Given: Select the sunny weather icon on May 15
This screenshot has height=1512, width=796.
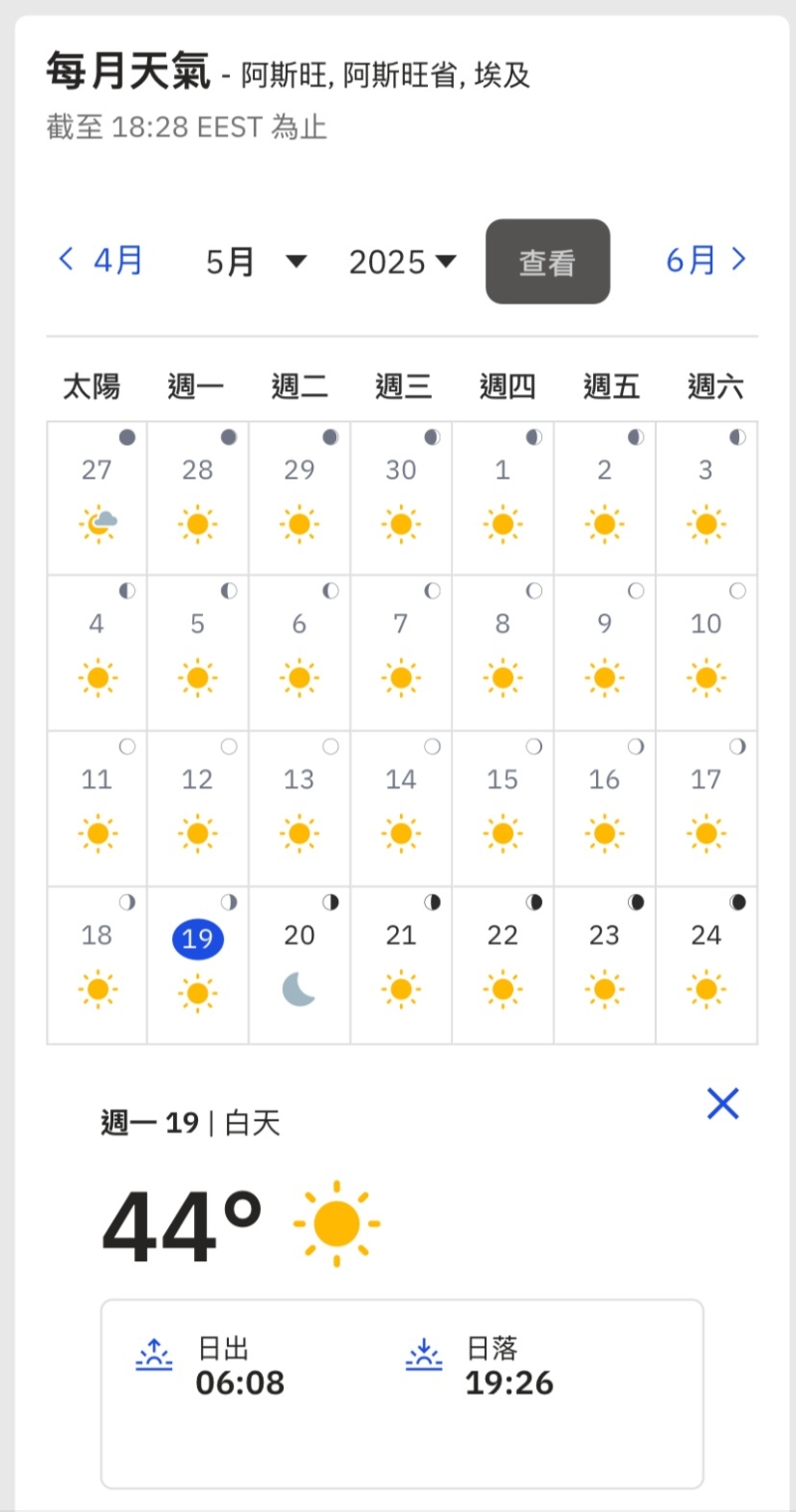Looking at the screenshot, I should (x=502, y=833).
